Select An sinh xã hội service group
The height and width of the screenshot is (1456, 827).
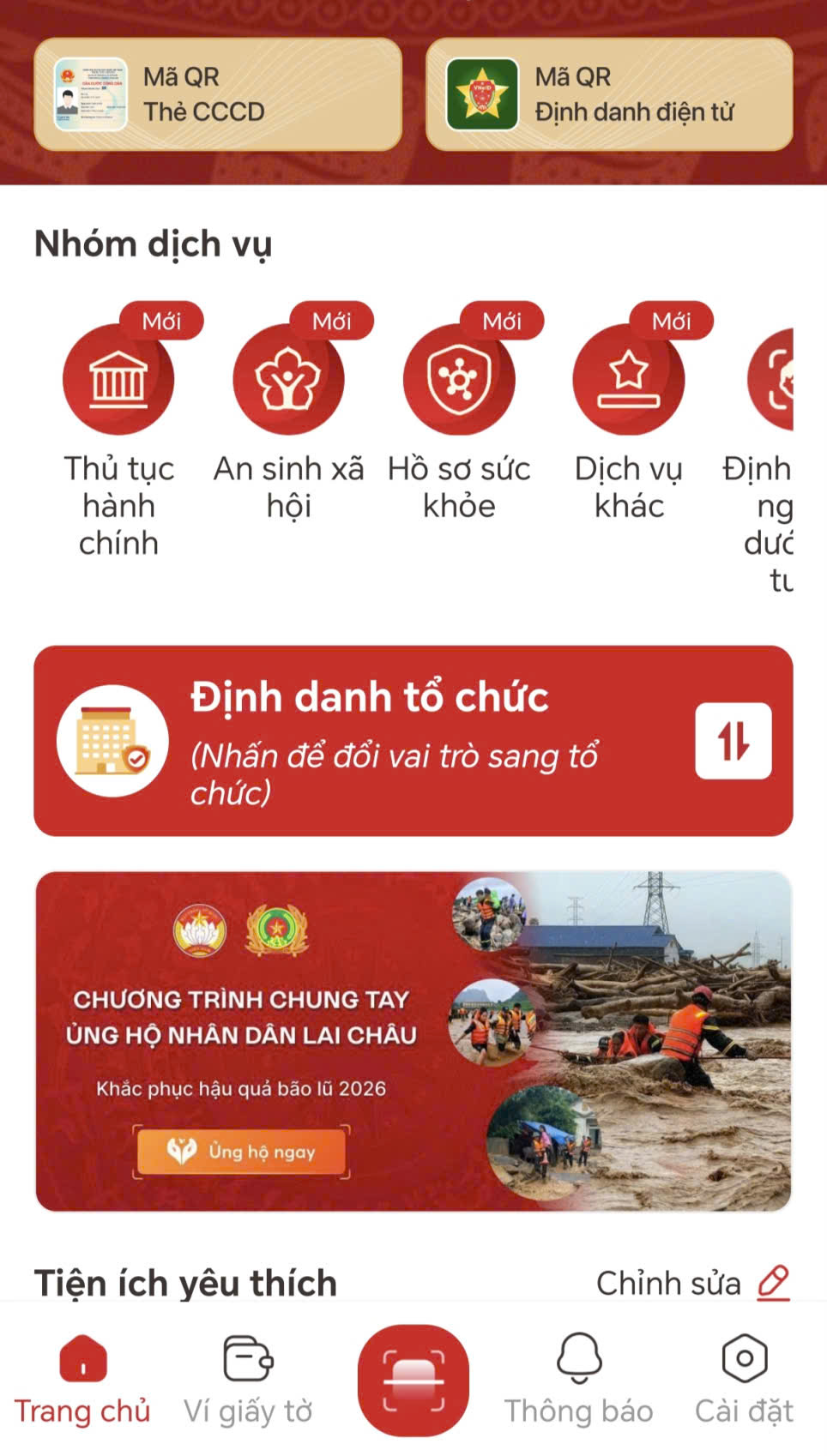[x=289, y=413]
